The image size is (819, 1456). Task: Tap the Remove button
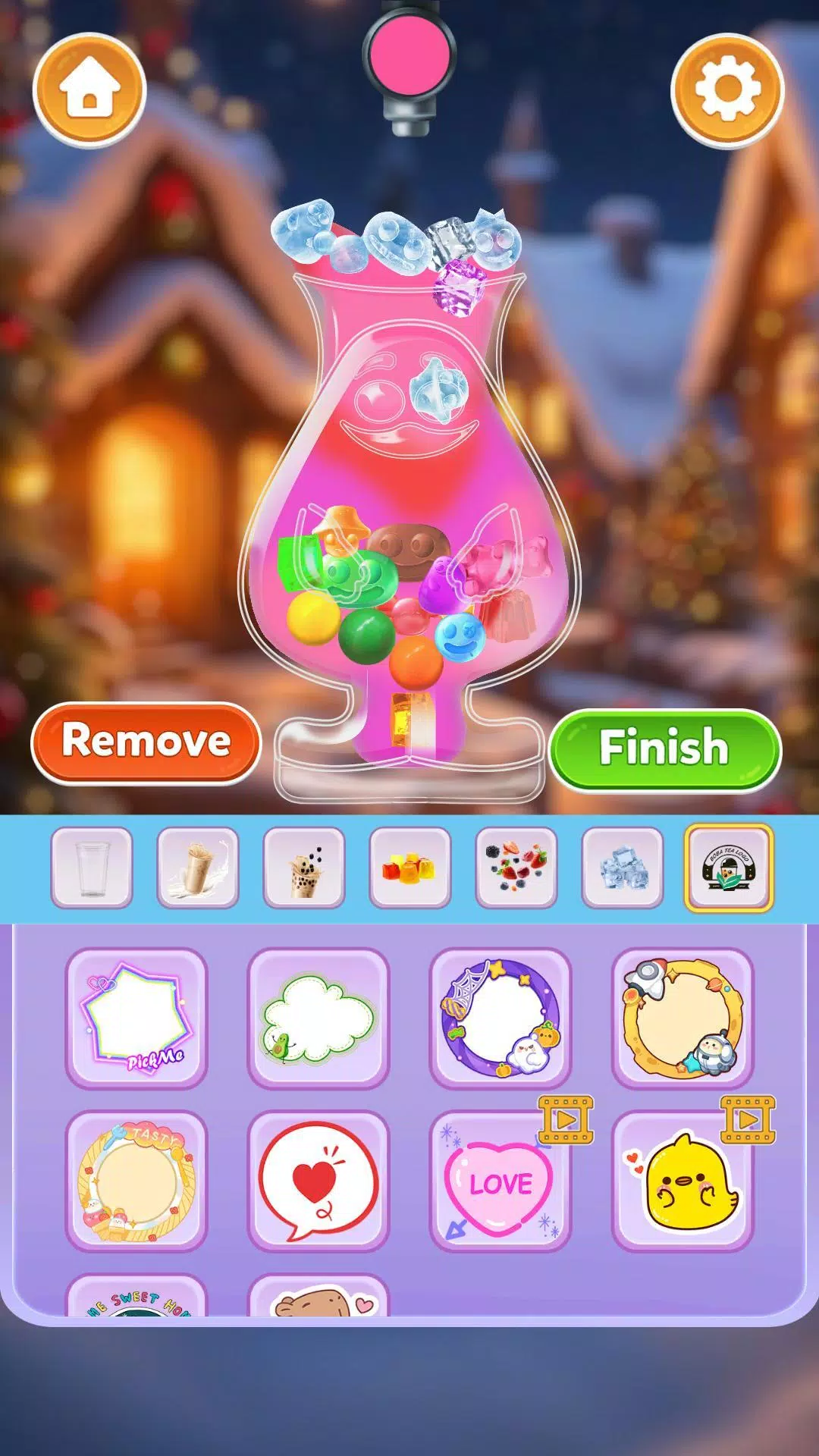pos(146,742)
